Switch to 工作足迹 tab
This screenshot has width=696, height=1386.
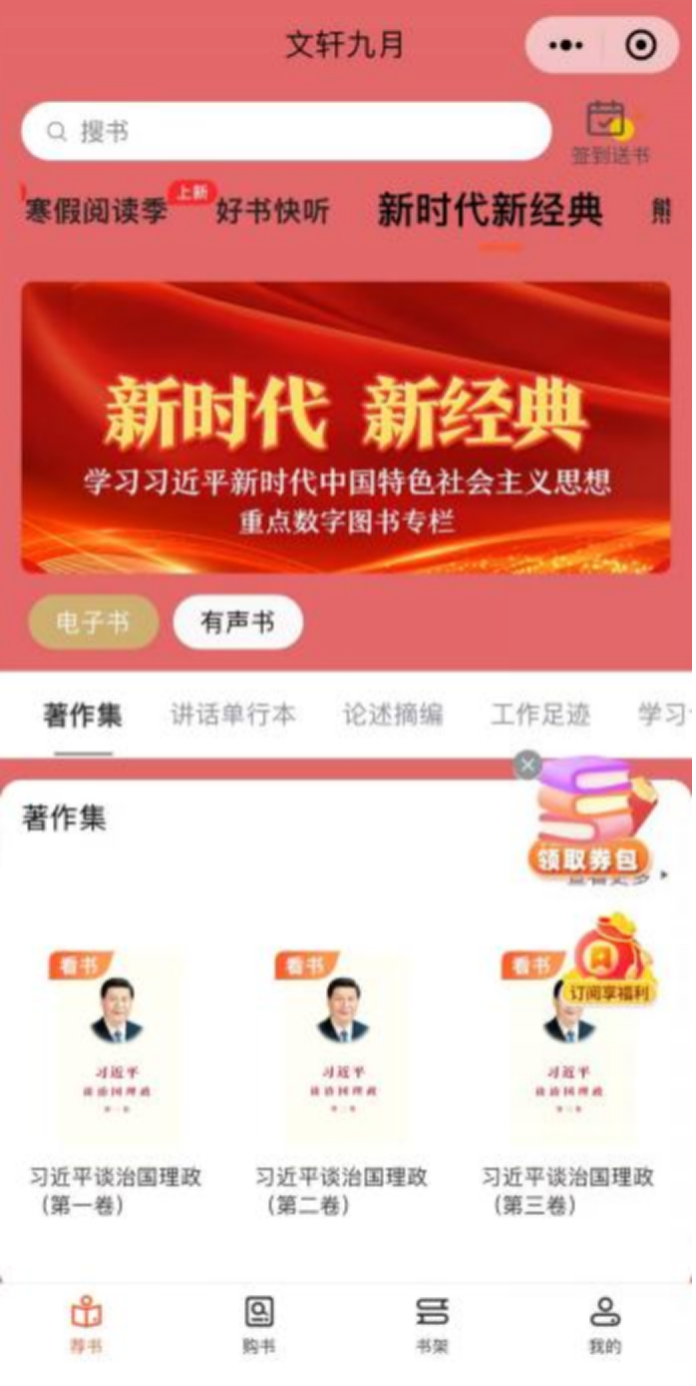click(x=540, y=714)
